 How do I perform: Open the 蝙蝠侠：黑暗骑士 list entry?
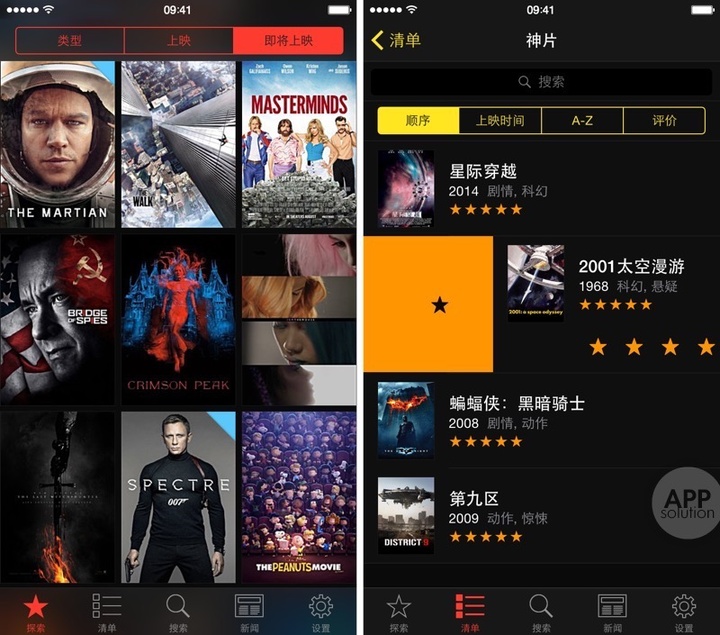tap(540, 420)
